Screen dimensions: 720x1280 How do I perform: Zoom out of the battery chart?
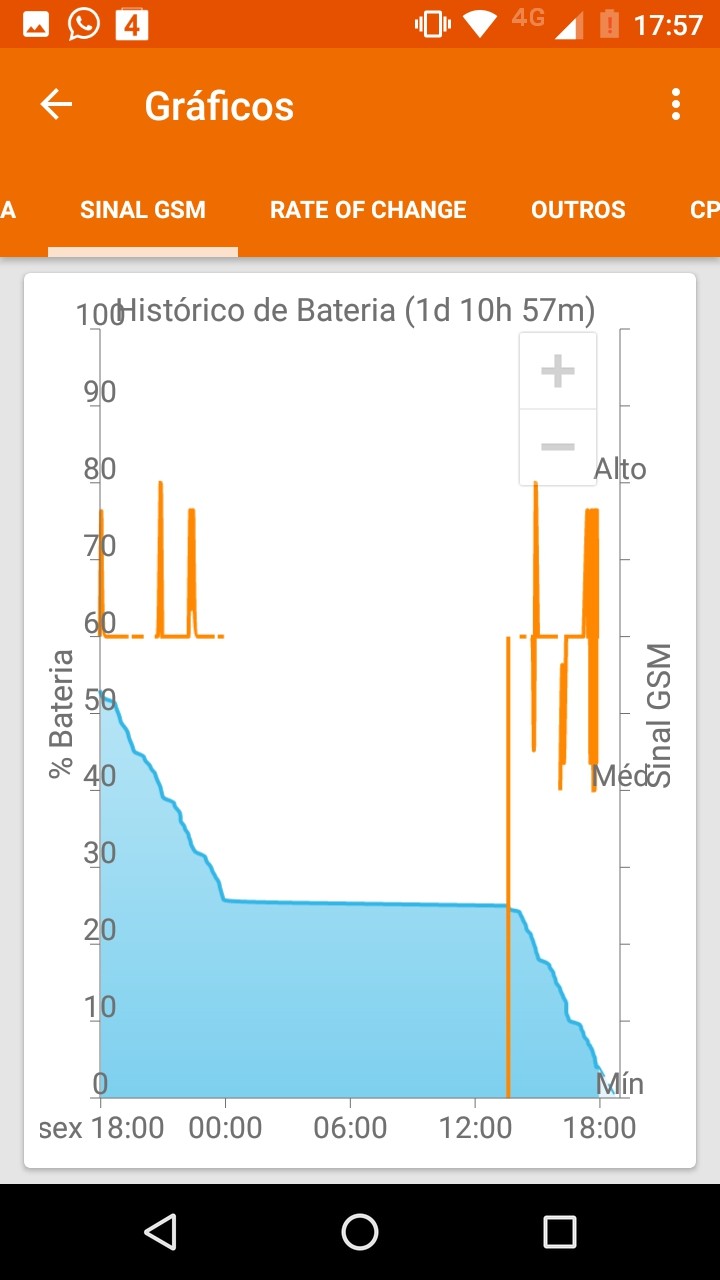click(x=558, y=447)
